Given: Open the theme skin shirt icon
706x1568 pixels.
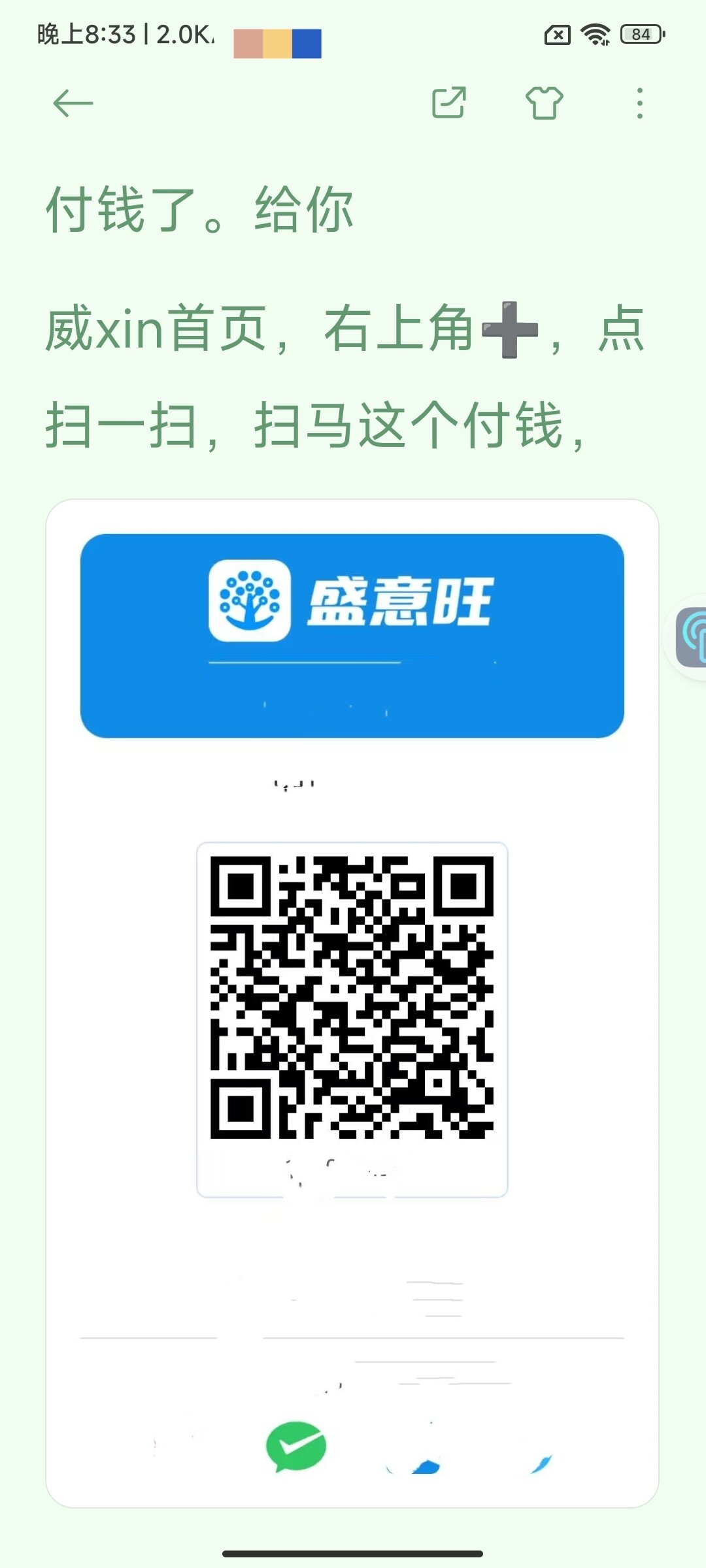Looking at the screenshot, I should pyautogui.click(x=545, y=103).
